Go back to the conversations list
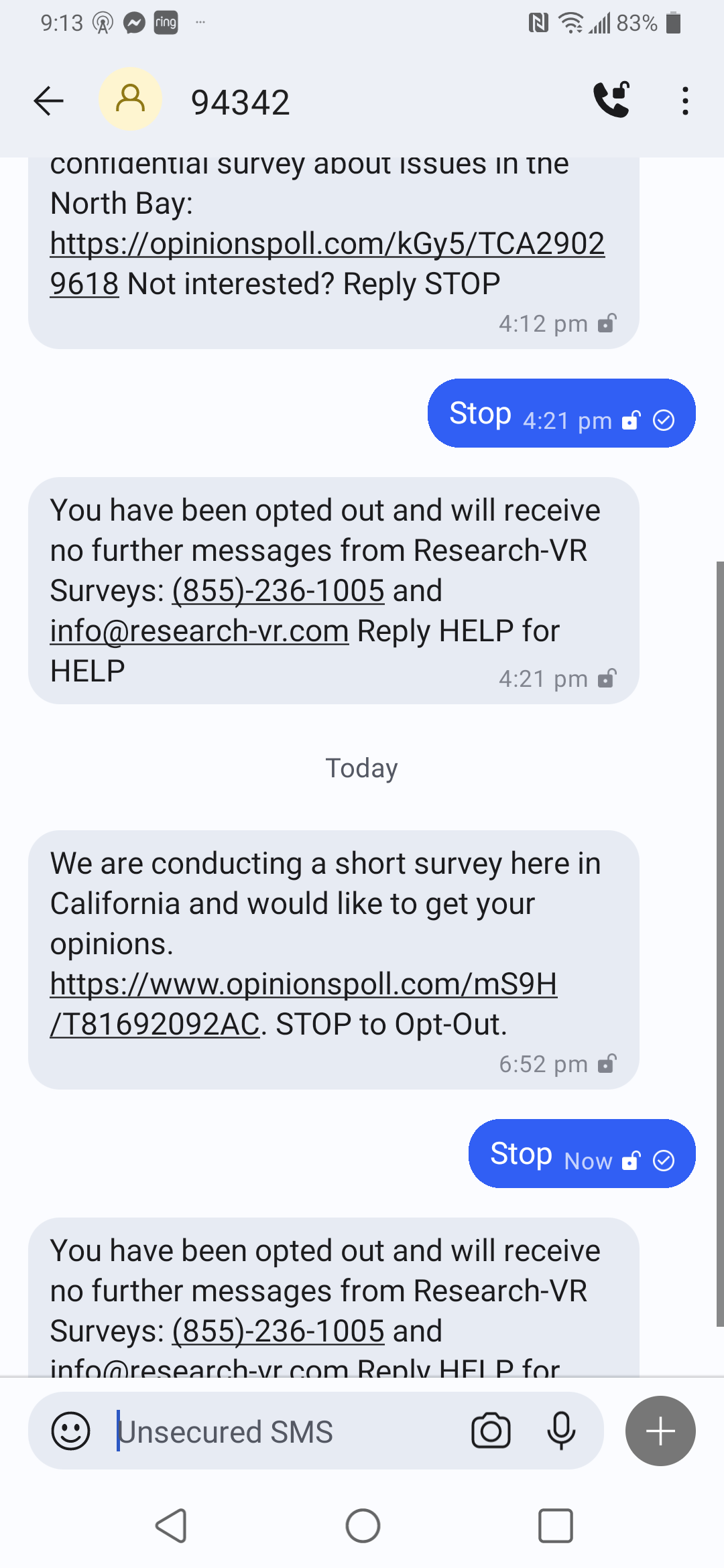The height and width of the screenshot is (1568, 724). (x=48, y=101)
